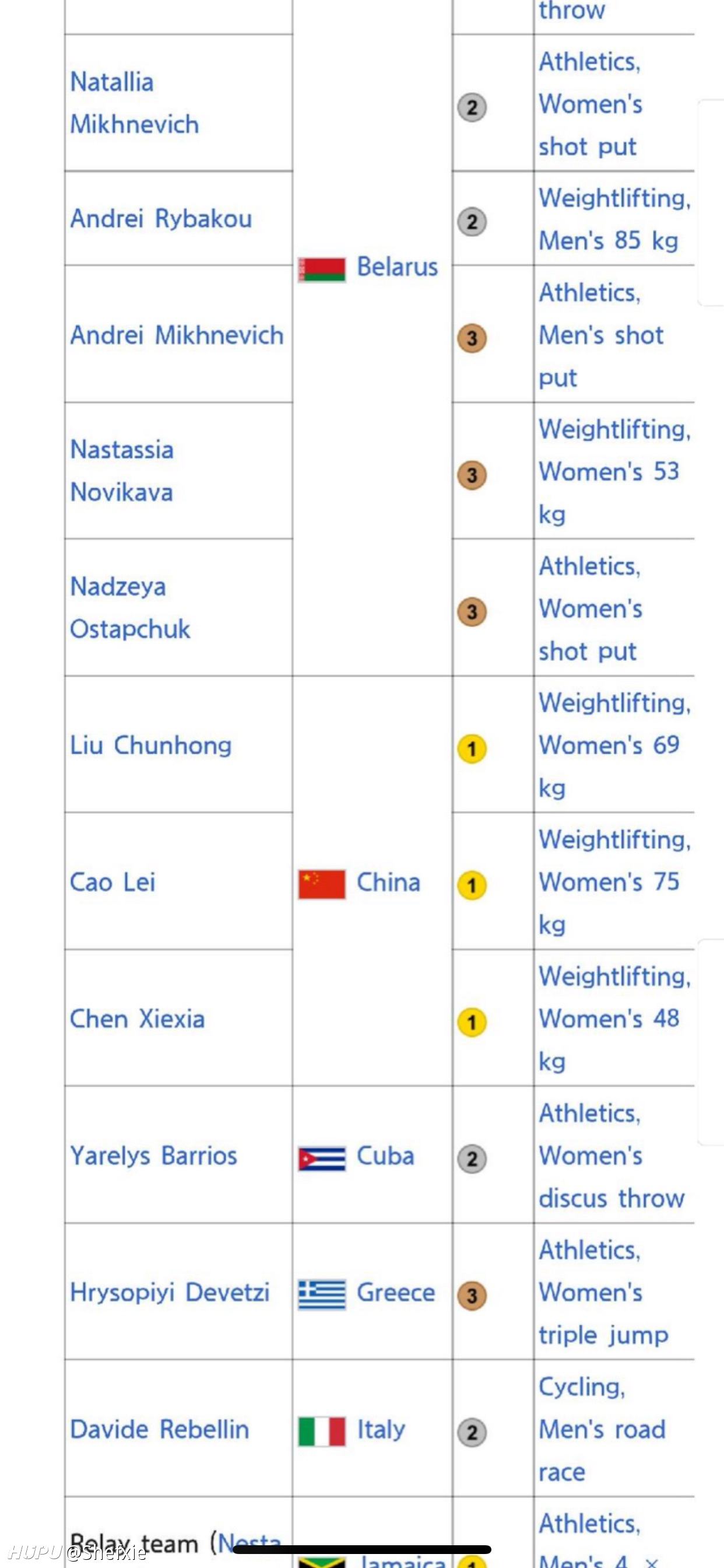Open Nastassia Novikava's page

tap(122, 471)
